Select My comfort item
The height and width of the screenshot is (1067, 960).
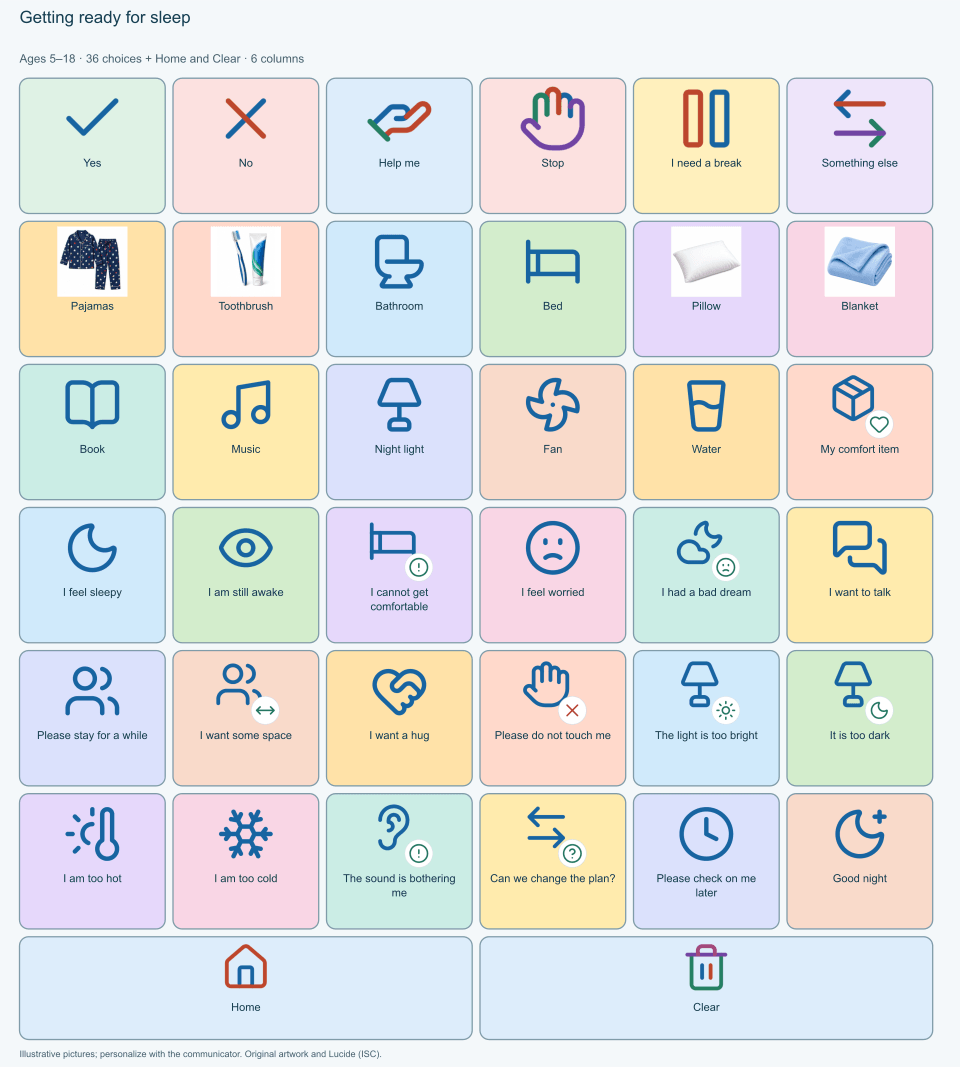pos(859,432)
